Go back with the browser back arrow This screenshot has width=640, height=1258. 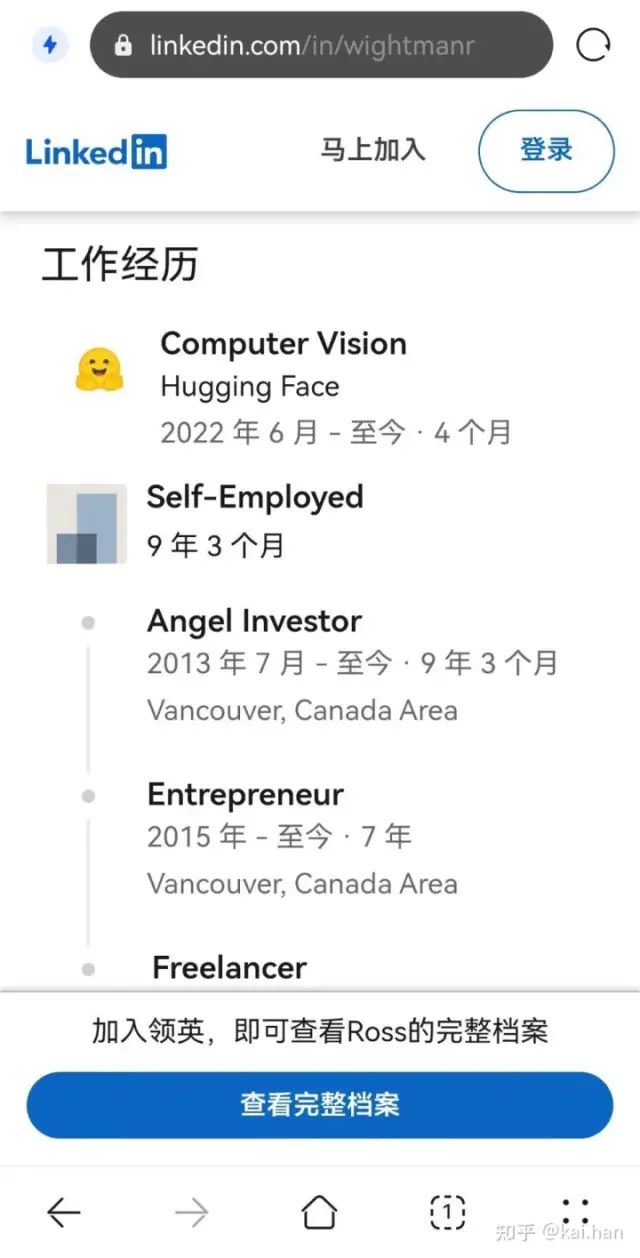point(64,1213)
